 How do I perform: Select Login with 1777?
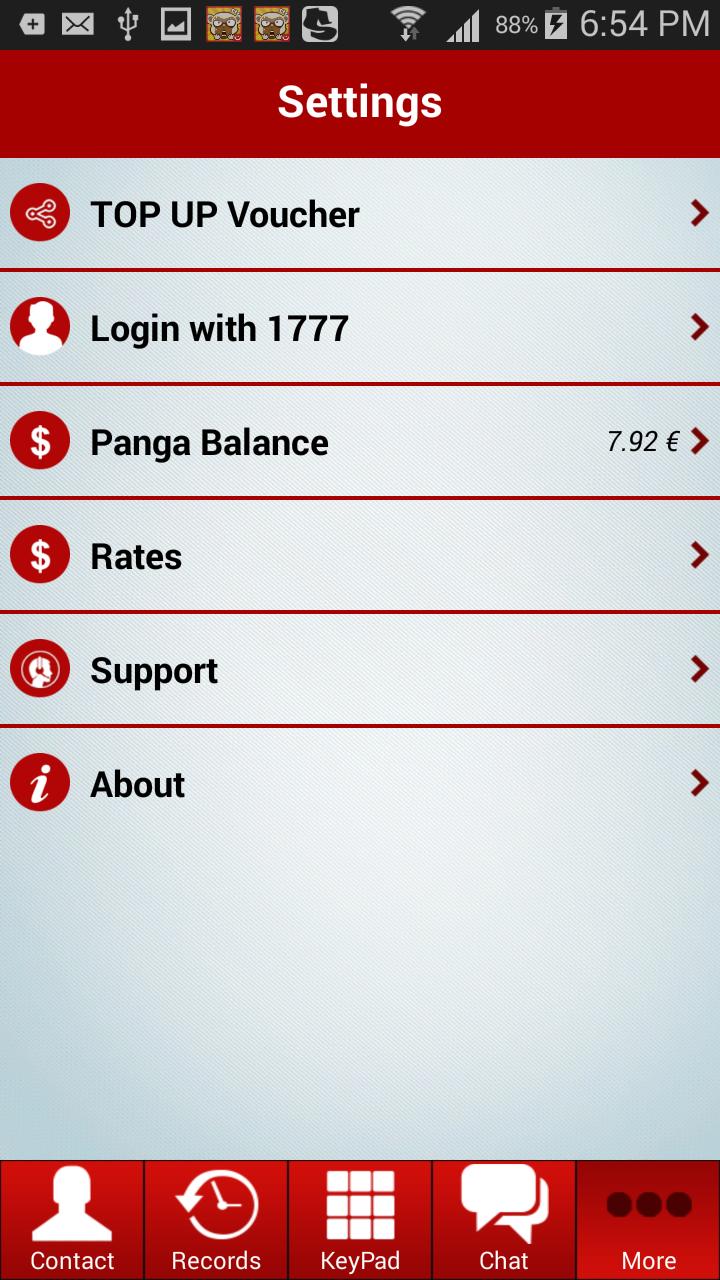point(360,328)
